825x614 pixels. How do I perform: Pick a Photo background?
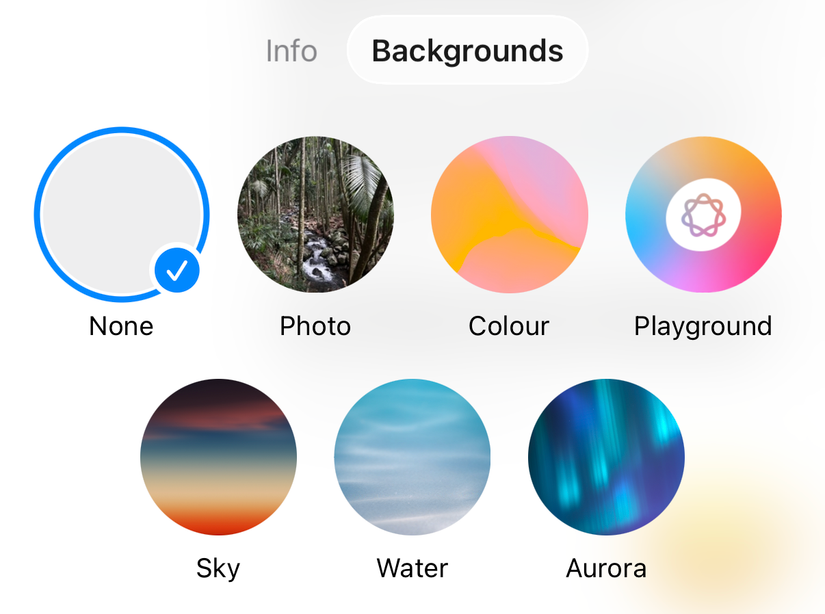[315, 214]
